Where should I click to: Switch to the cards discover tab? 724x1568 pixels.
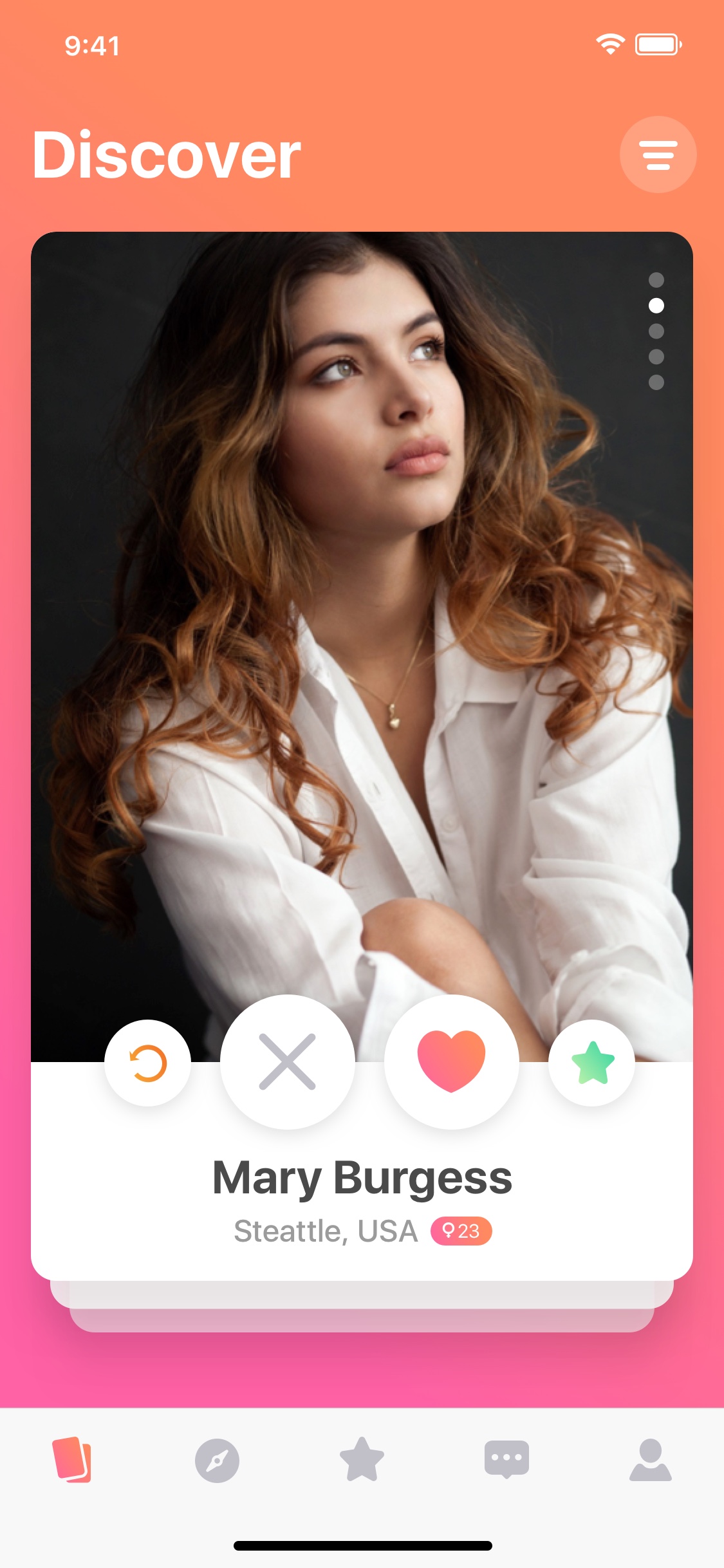72,1459
